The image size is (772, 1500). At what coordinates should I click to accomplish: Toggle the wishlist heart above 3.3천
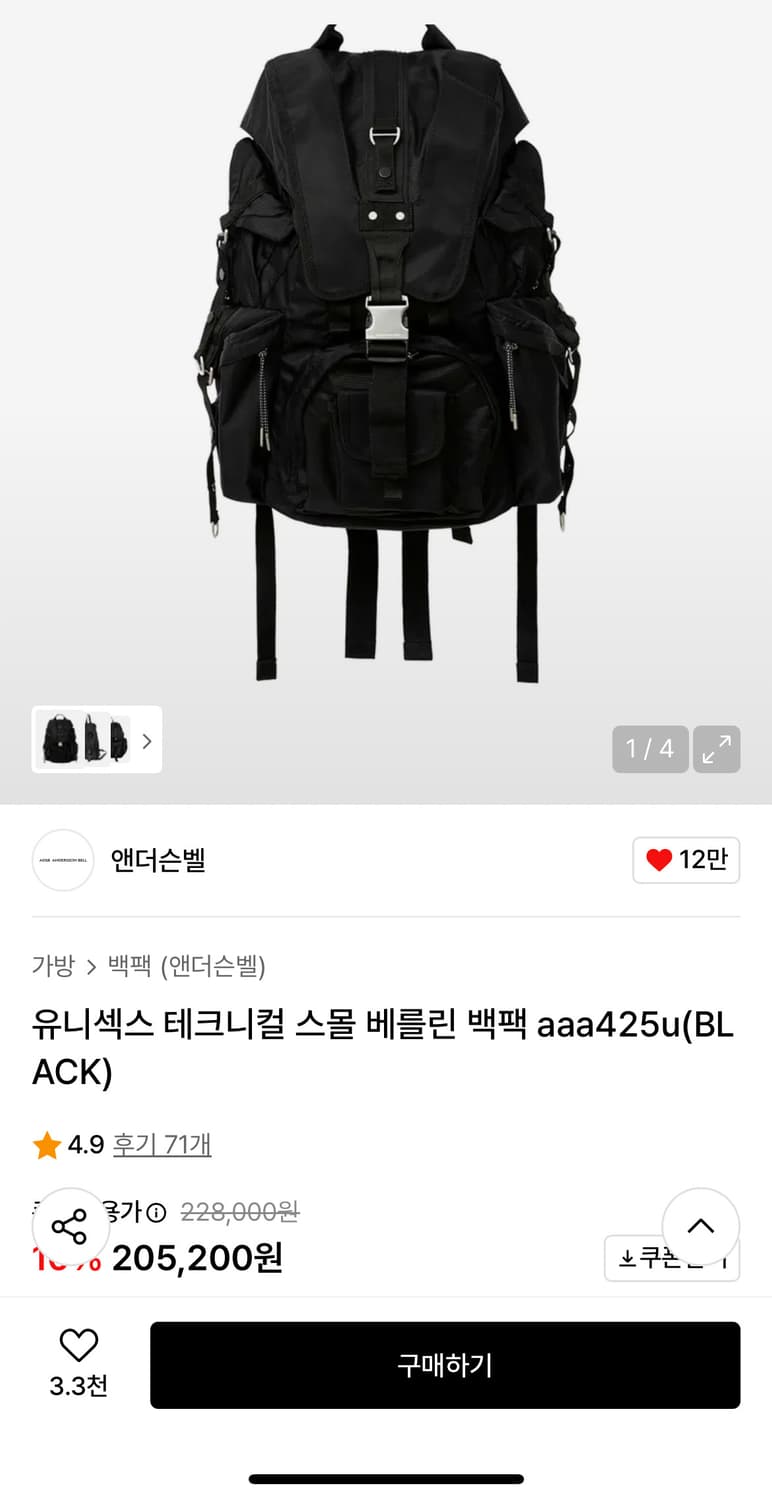pos(79,1345)
